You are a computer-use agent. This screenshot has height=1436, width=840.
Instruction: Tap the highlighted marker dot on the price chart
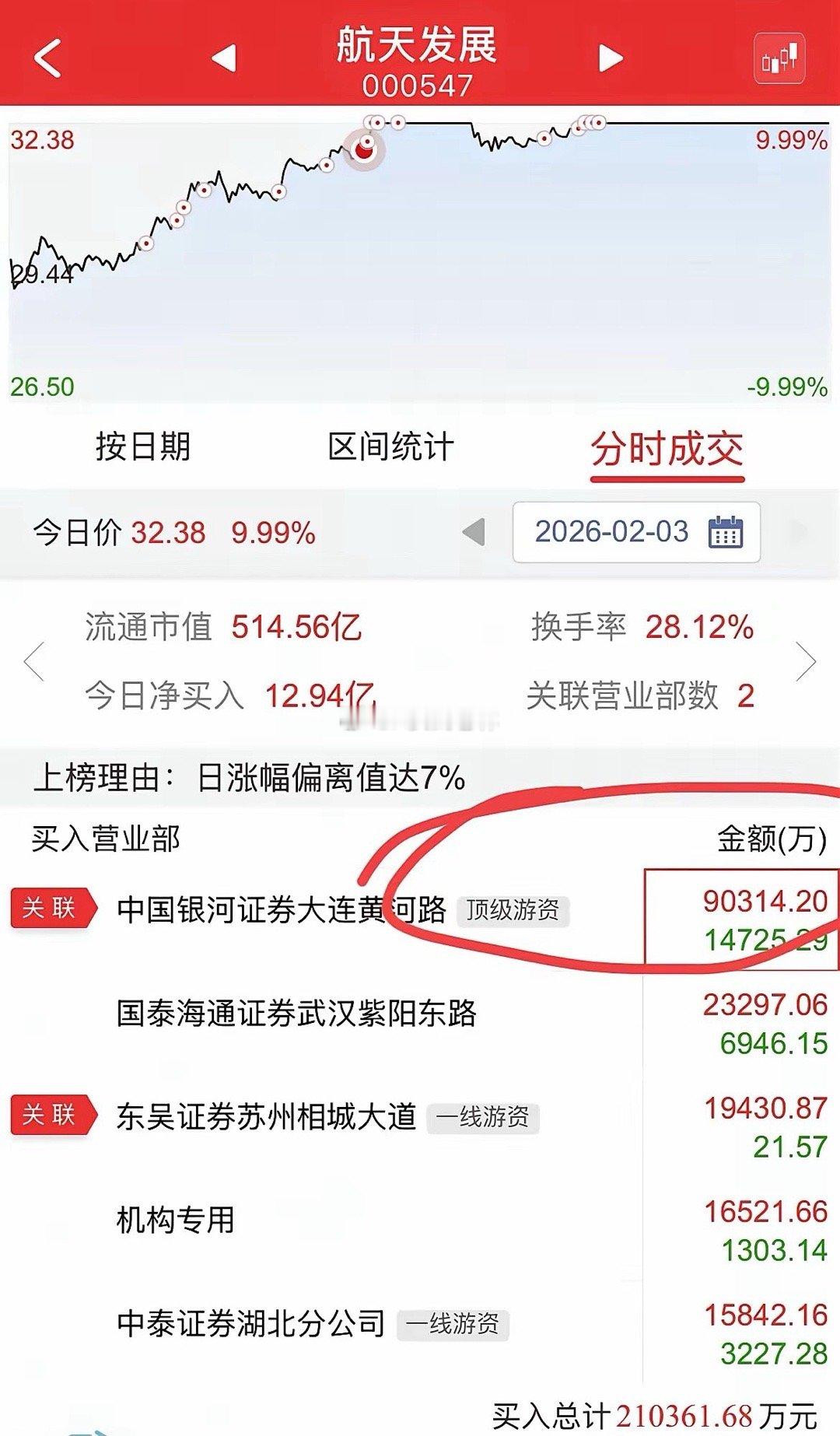[x=362, y=150]
